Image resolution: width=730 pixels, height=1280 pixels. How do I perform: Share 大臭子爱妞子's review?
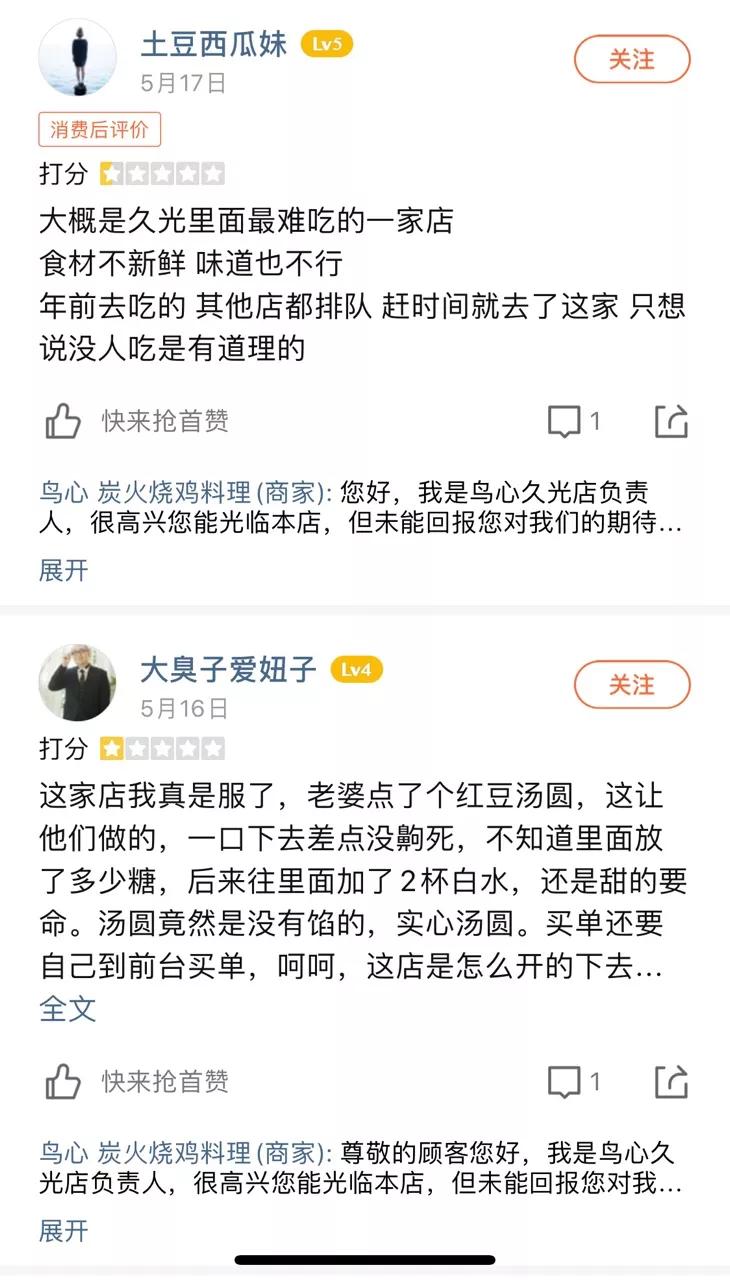pos(671,1081)
